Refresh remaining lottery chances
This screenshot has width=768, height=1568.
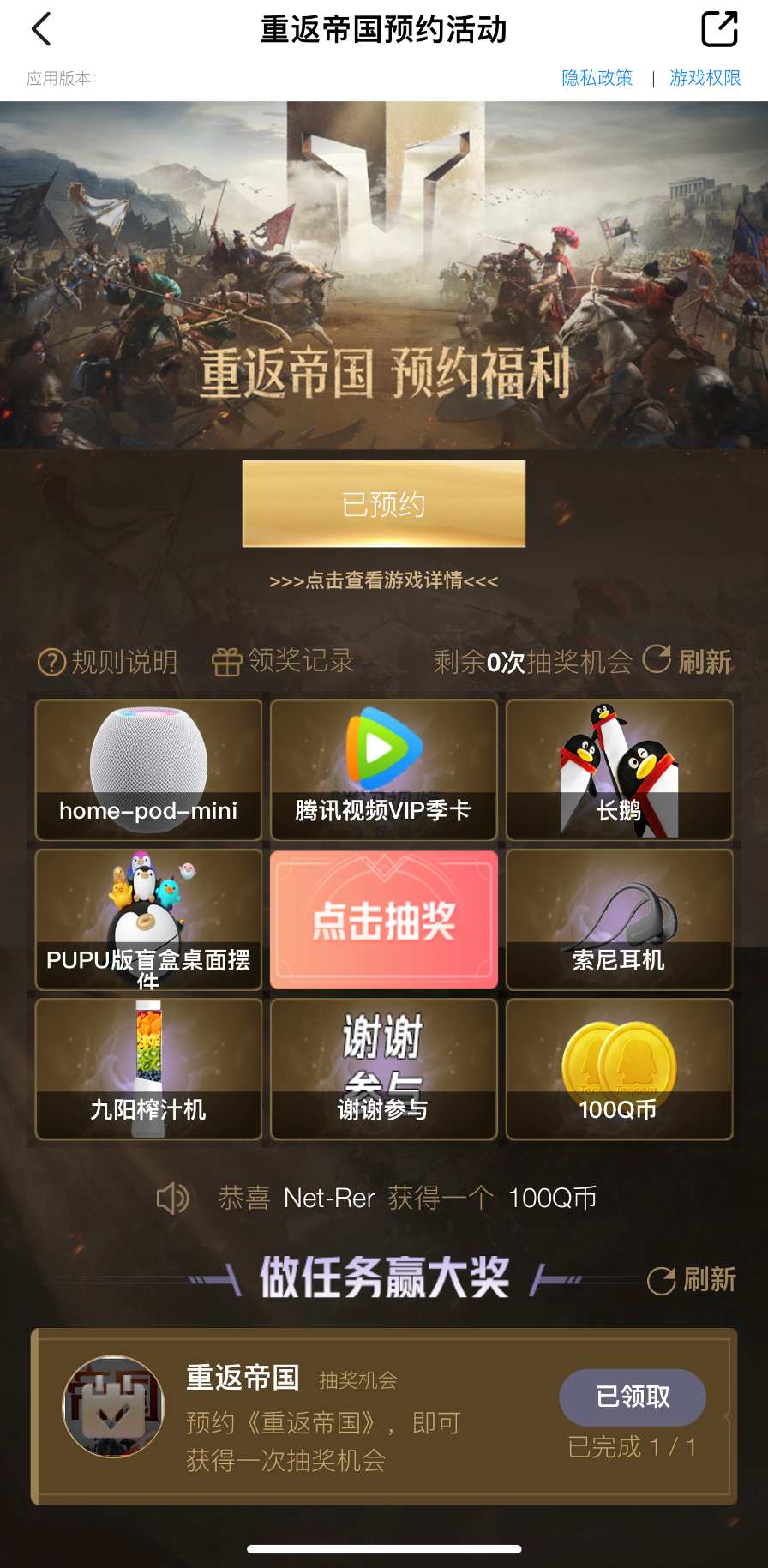point(687,661)
